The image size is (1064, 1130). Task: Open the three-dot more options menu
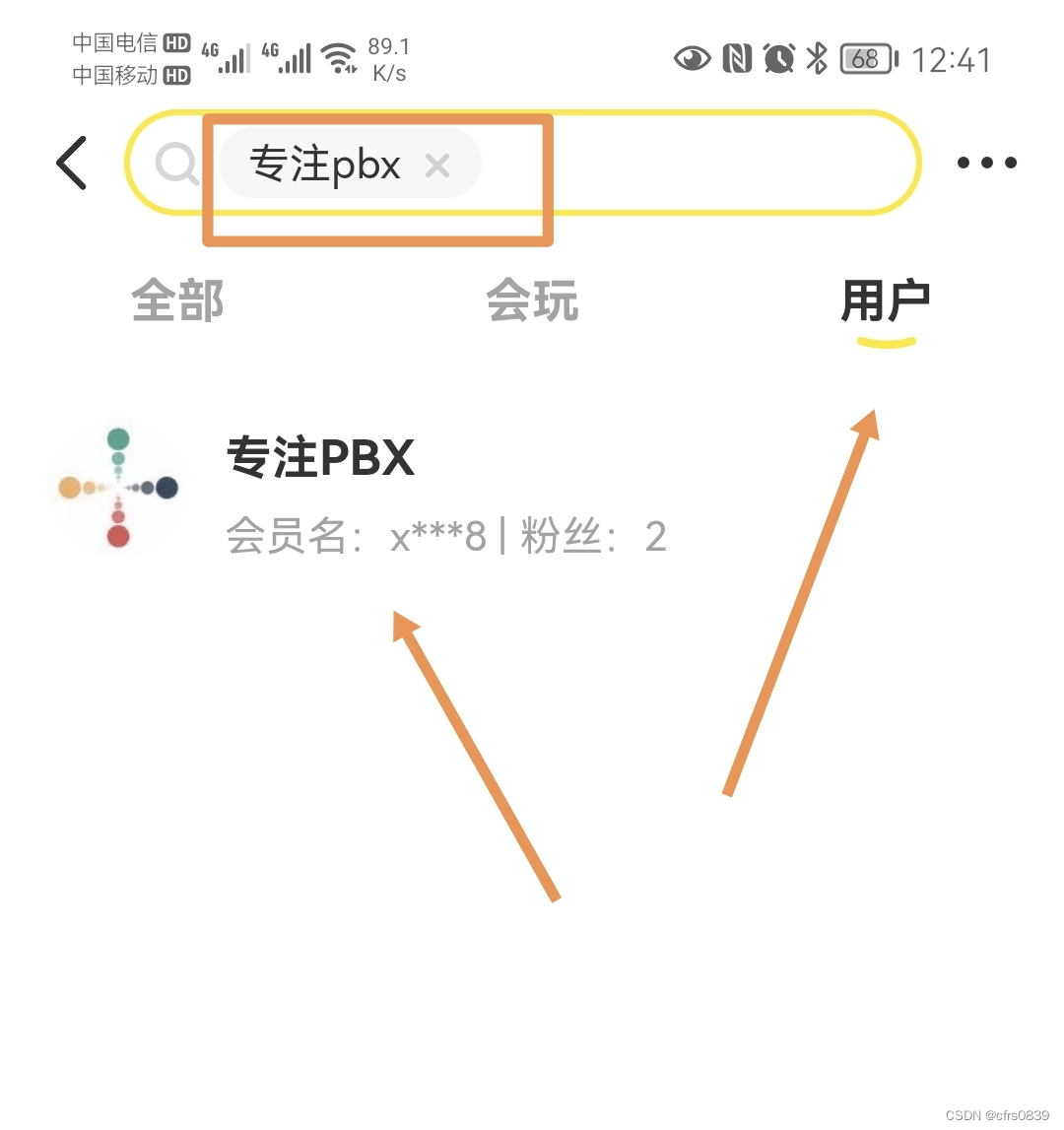coord(986,163)
